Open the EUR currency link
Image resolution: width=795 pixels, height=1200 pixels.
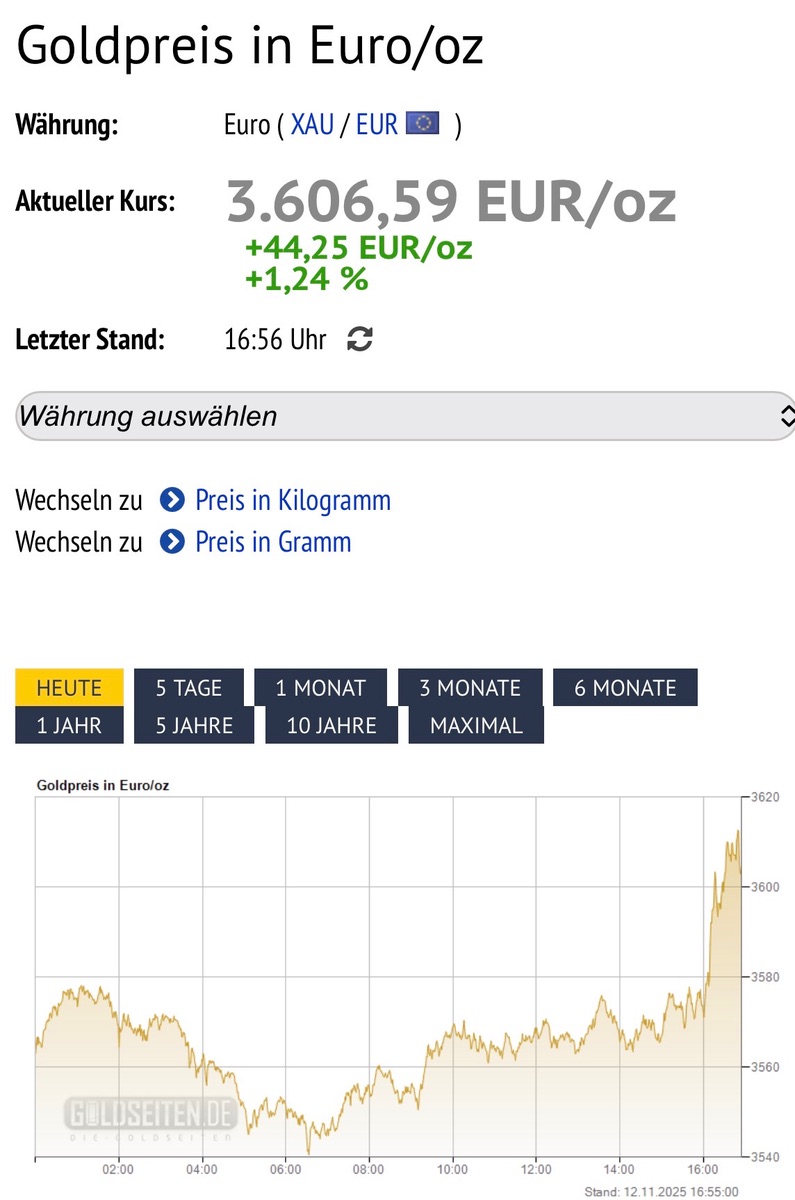click(x=377, y=125)
